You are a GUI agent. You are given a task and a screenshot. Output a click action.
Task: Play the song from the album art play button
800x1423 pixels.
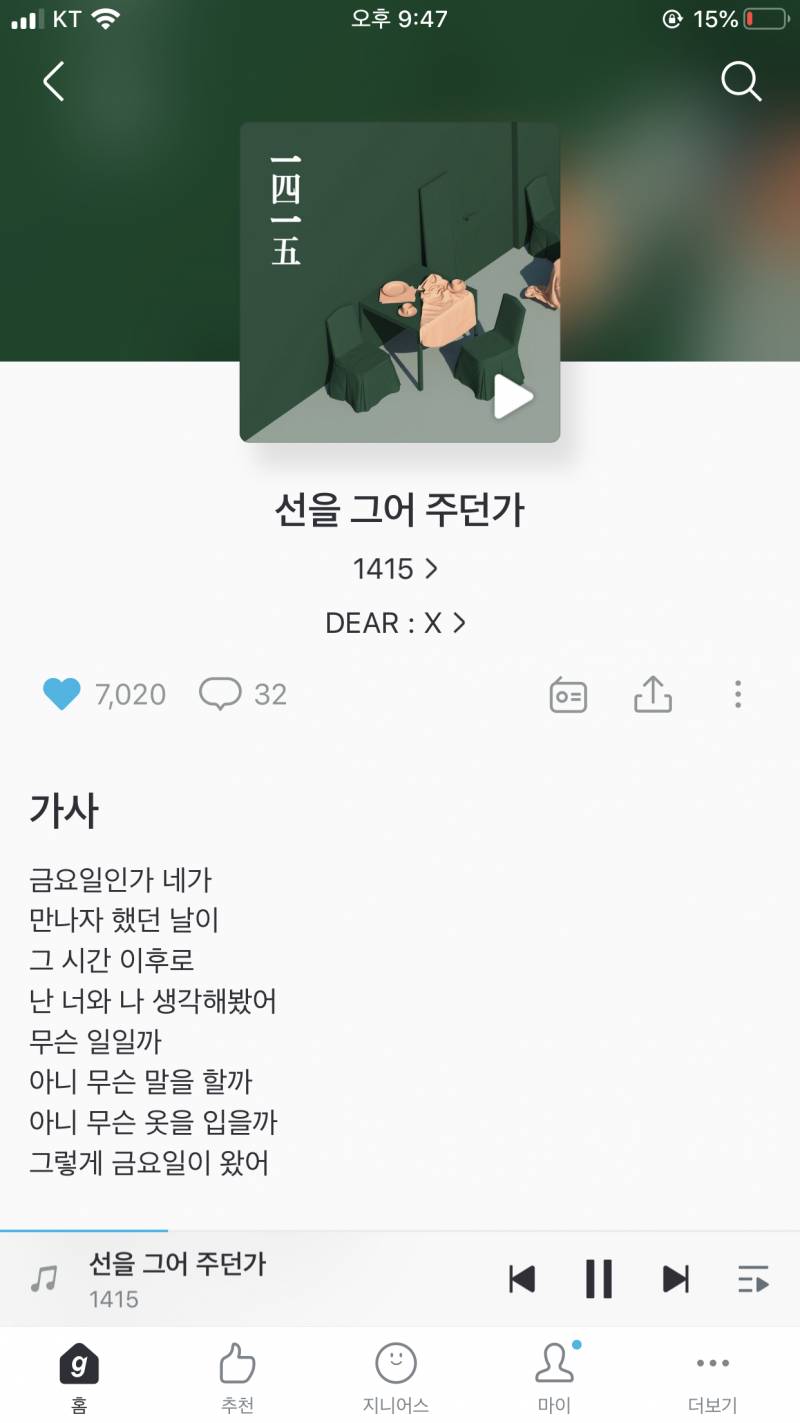point(511,396)
